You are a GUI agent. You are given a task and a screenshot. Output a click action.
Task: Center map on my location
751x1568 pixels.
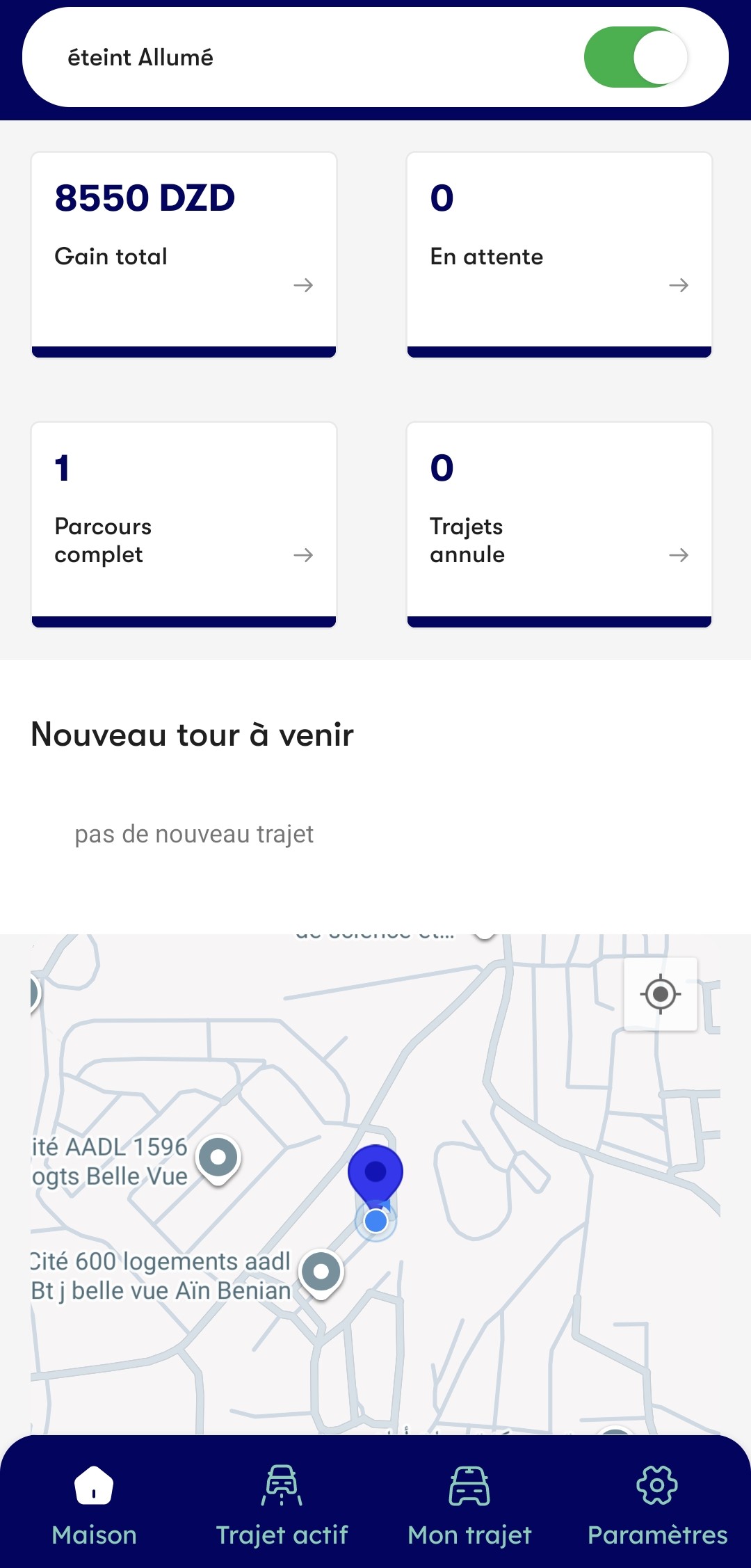pyautogui.click(x=661, y=993)
